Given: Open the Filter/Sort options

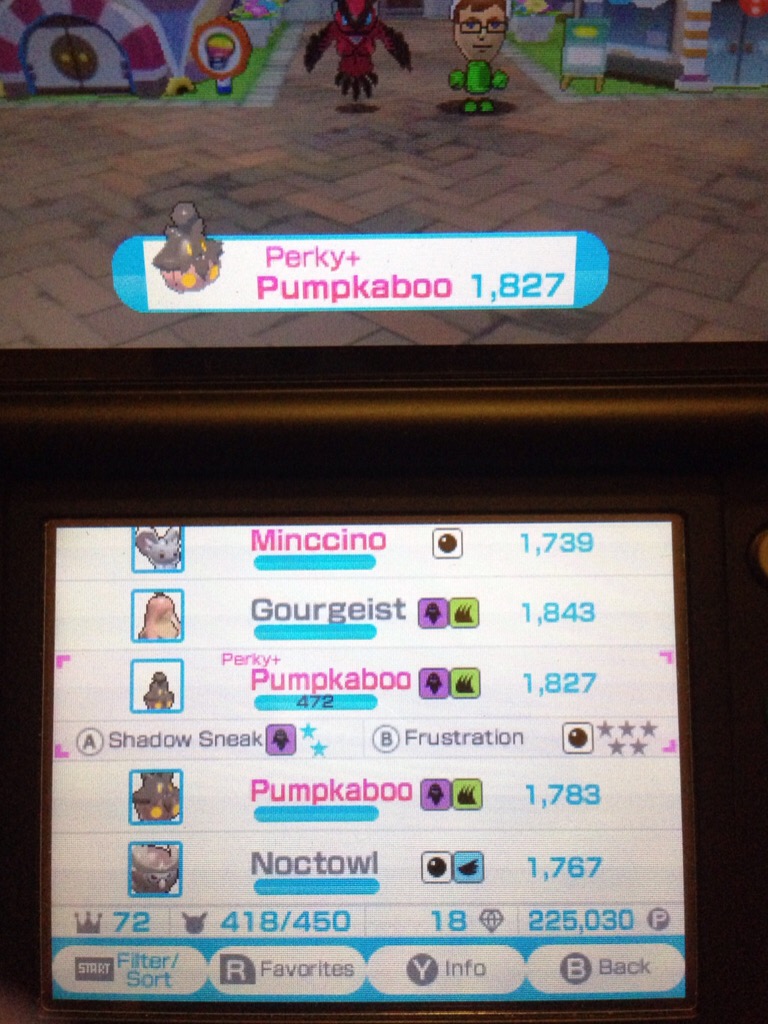Looking at the screenshot, I should coord(130,969).
